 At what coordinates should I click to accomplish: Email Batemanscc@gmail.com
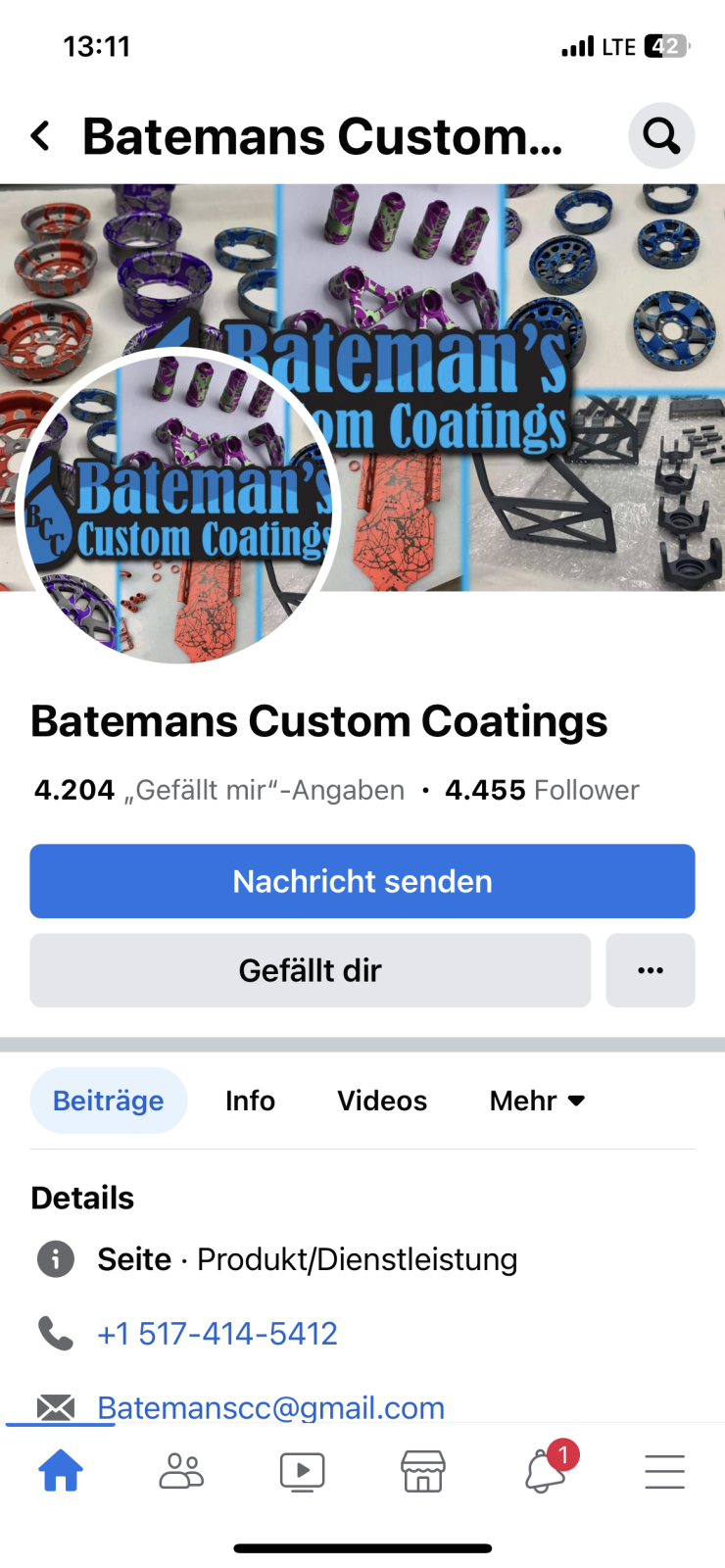tap(270, 1407)
